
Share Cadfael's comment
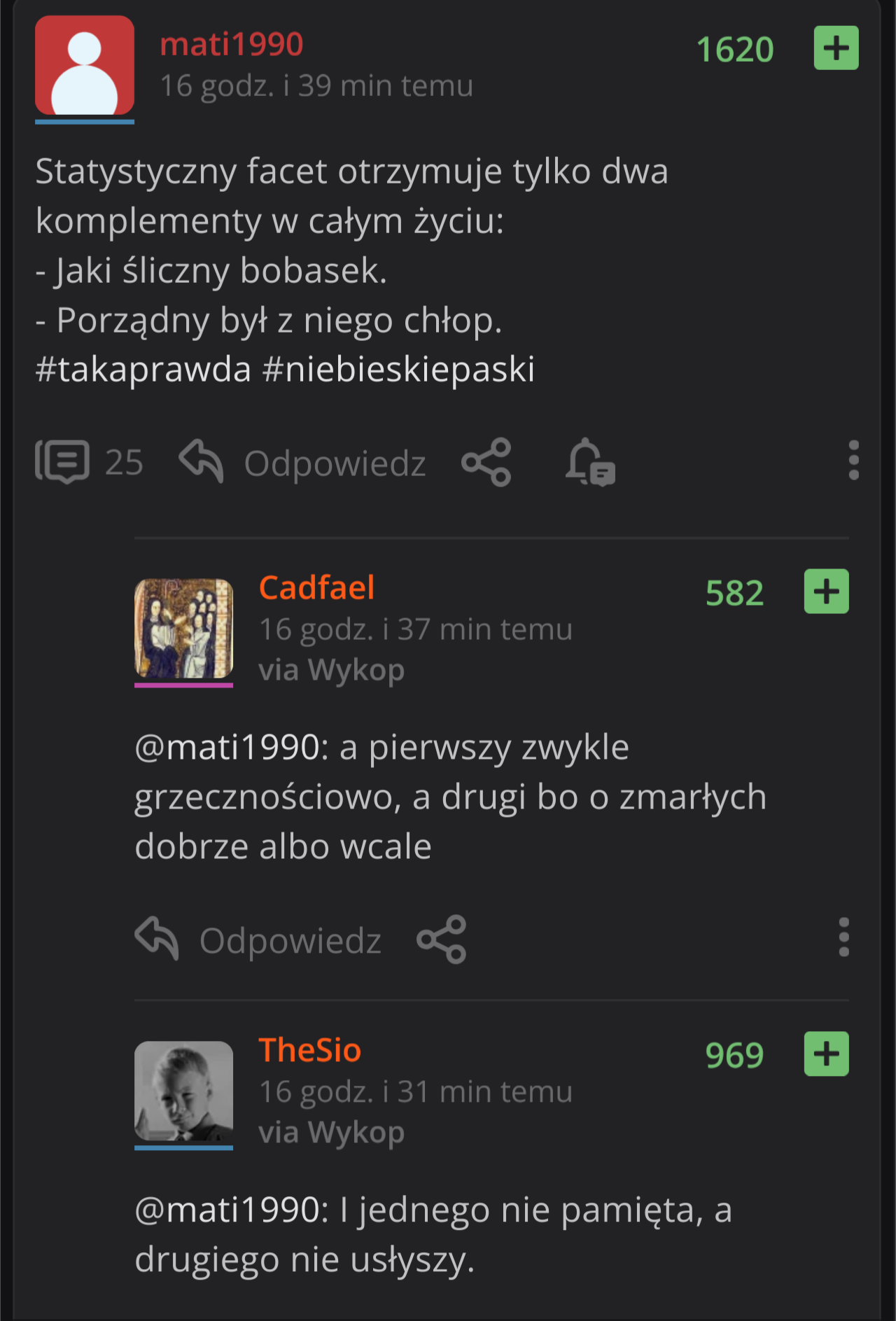coord(442,939)
